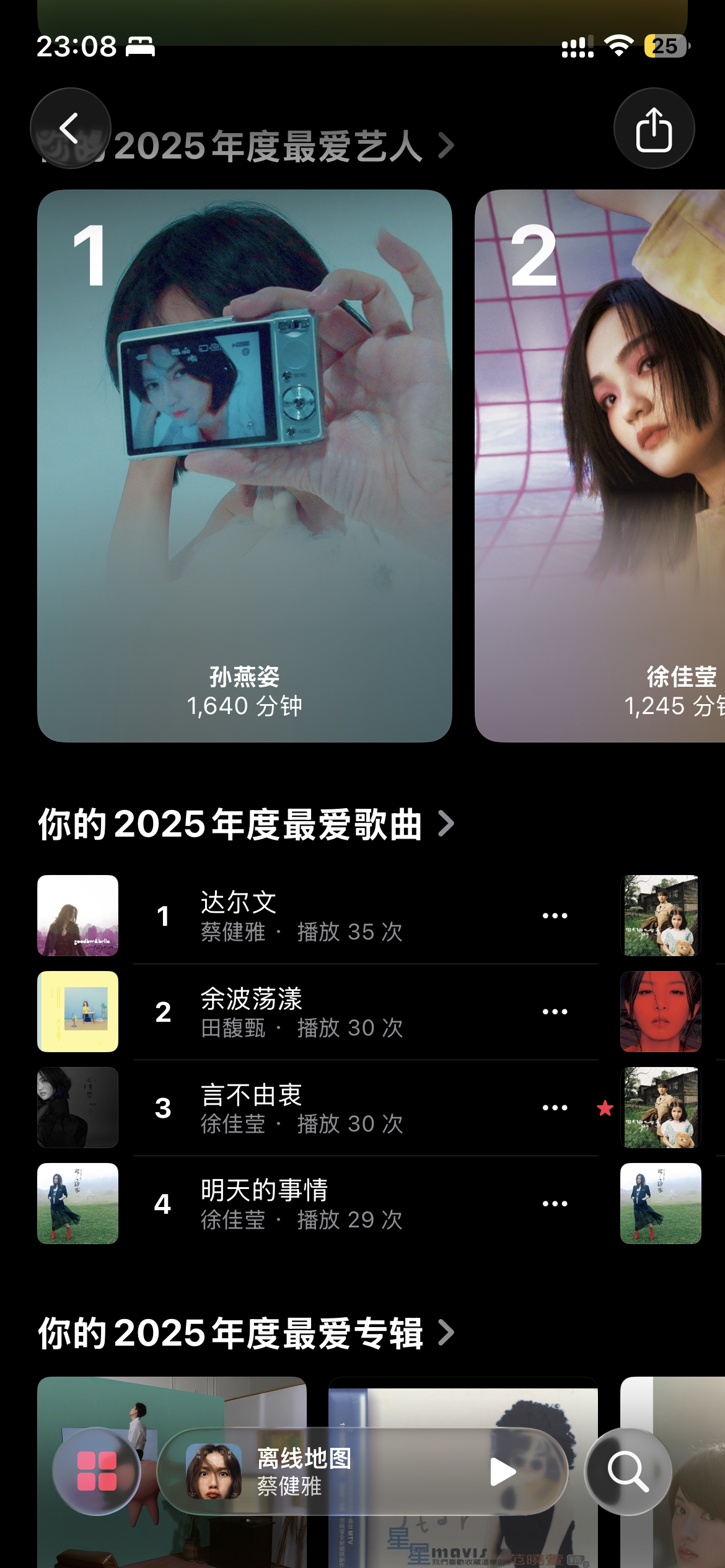Open more options for 余波荡漾

(555, 1012)
